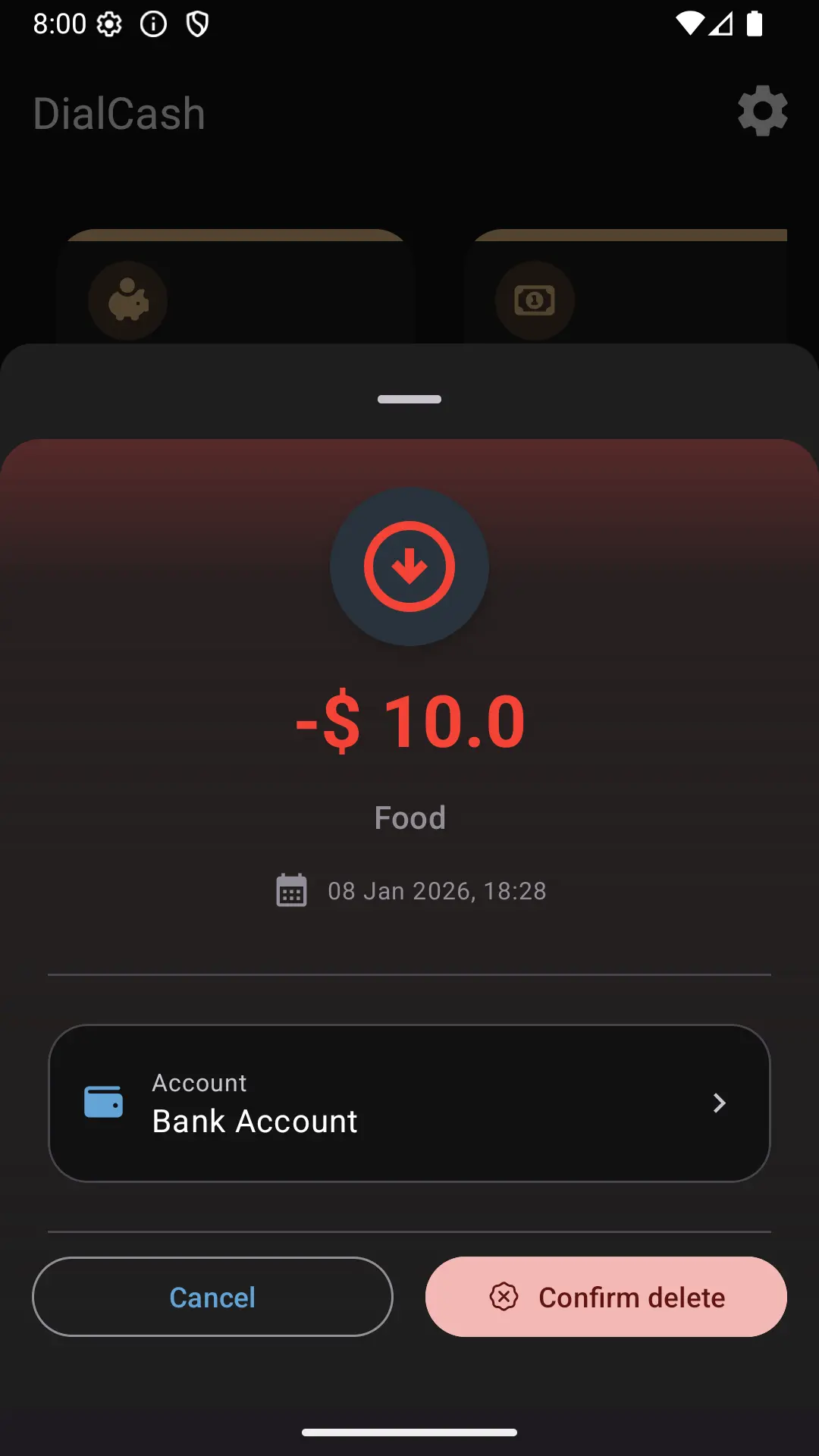Tap the blue wallet icon in Account row
Image resolution: width=819 pixels, height=1456 pixels.
104,1102
